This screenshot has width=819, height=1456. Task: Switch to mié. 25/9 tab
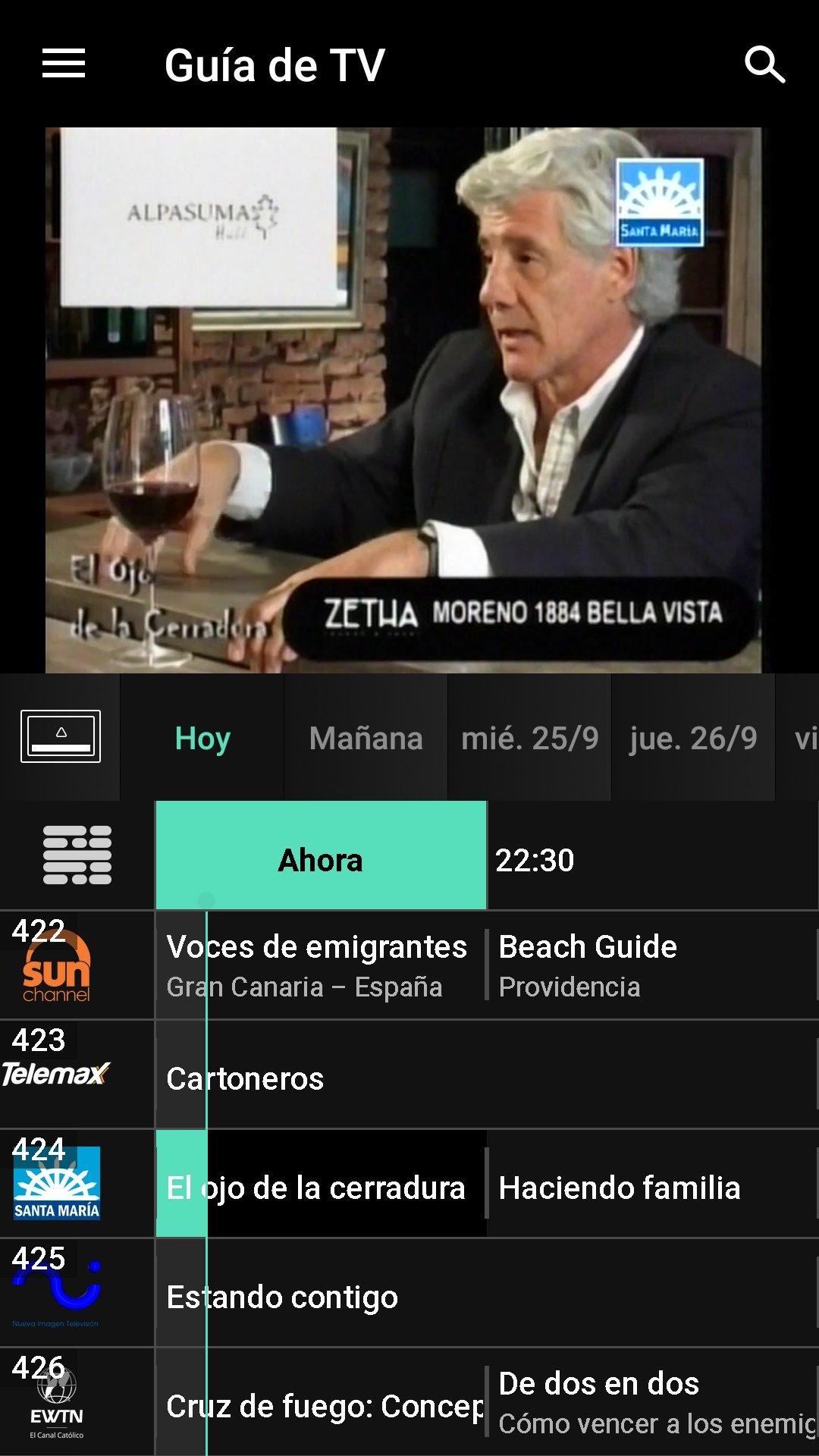pos(529,738)
